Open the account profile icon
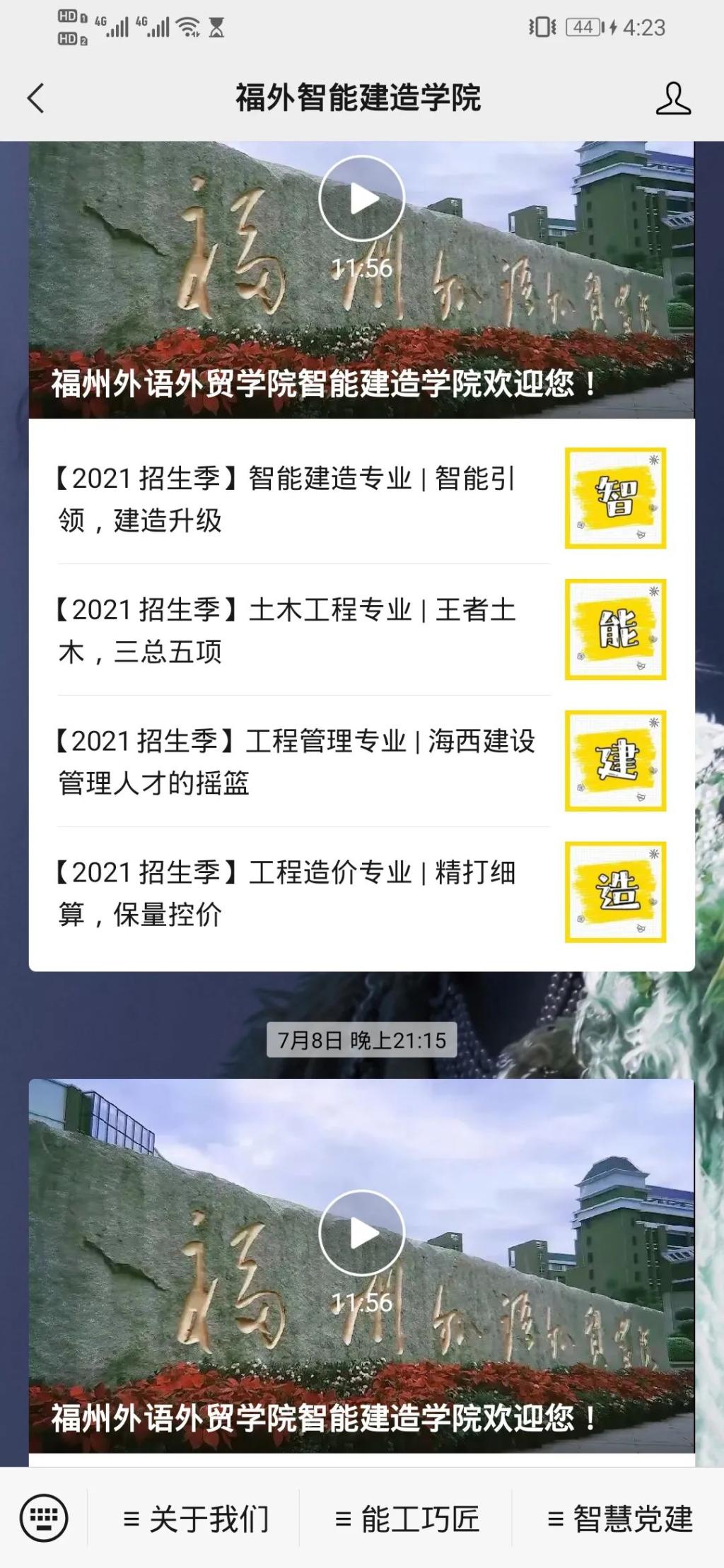 (x=672, y=98)
